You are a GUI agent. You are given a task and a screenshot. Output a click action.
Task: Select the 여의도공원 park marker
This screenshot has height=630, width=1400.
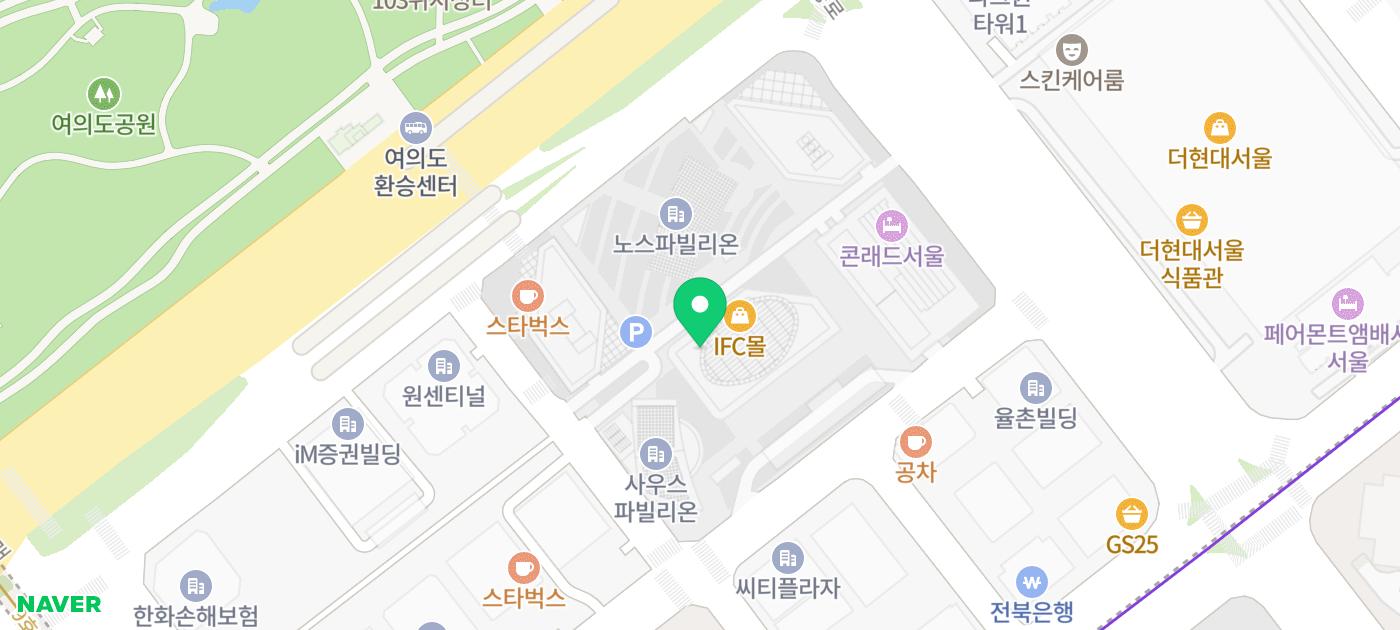[x=103, y=94]
